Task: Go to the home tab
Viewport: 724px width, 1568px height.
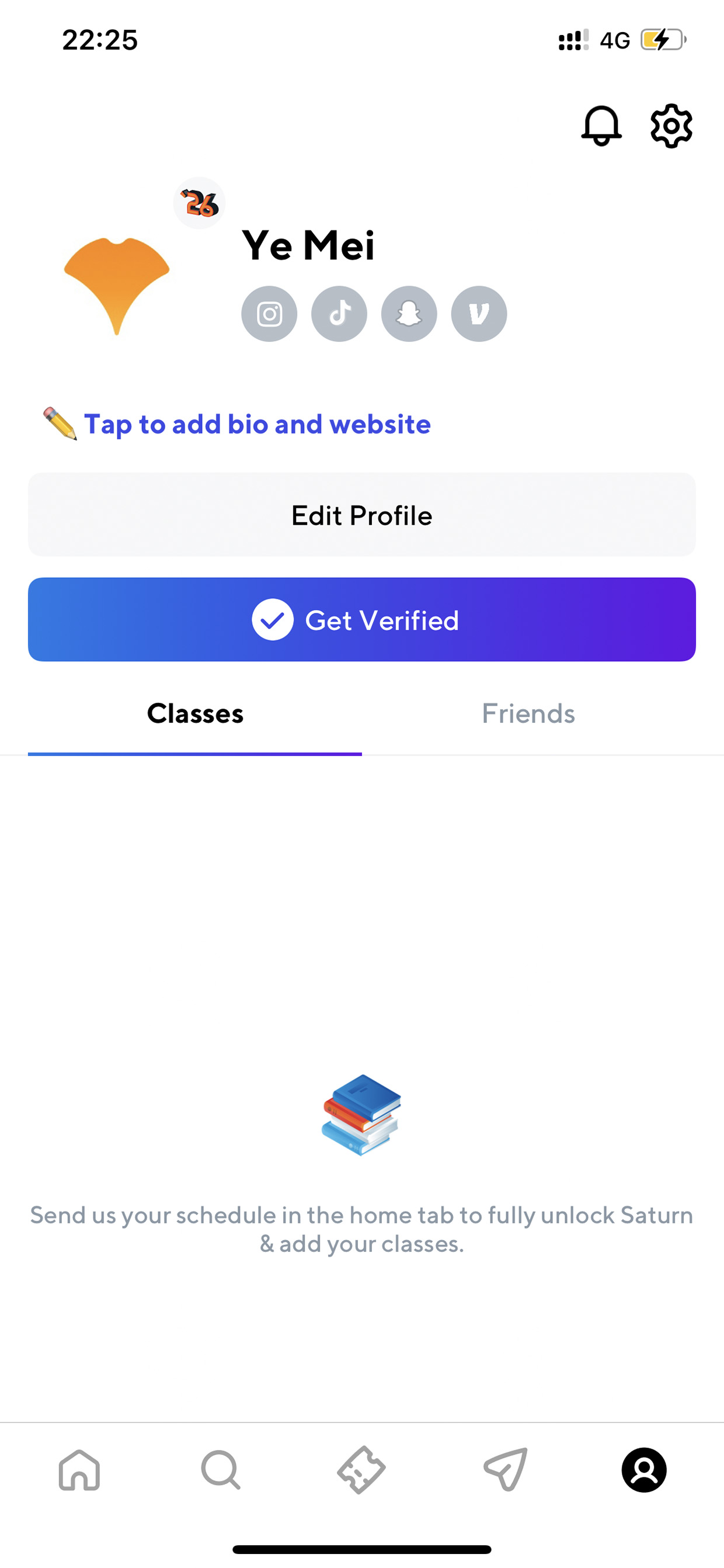Action: pyautogui.click(x=79, y=1469)
